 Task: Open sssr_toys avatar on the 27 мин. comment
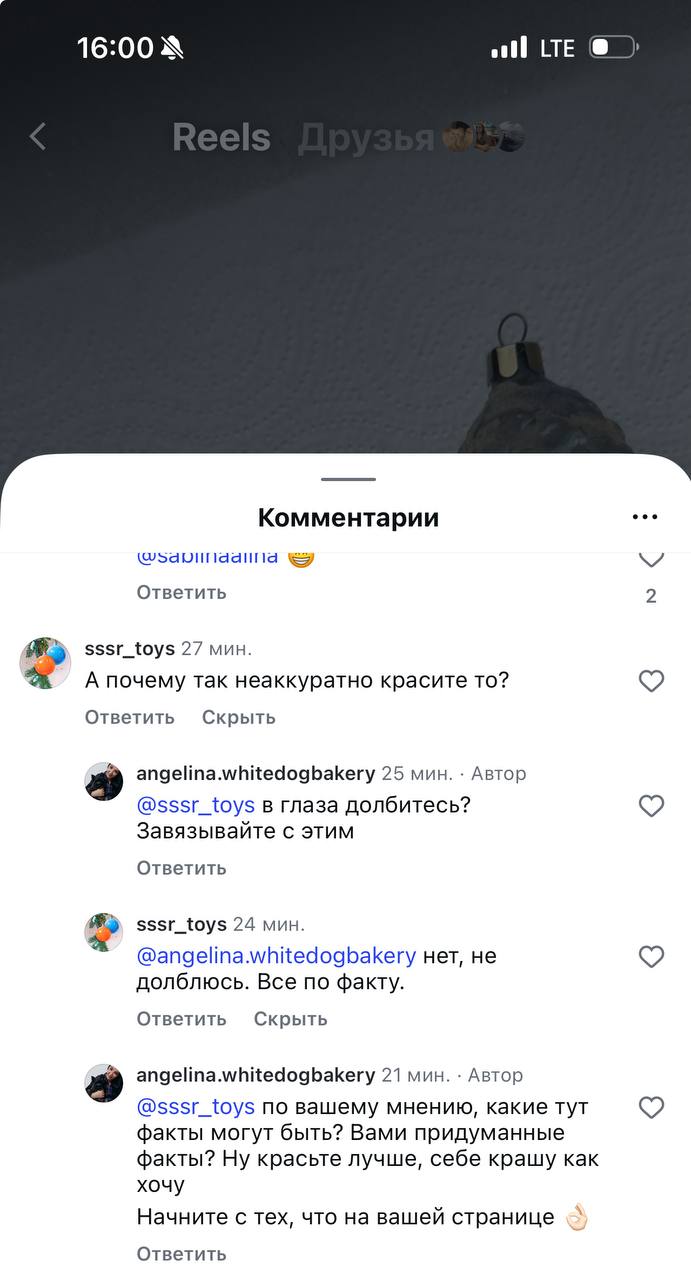46,662
